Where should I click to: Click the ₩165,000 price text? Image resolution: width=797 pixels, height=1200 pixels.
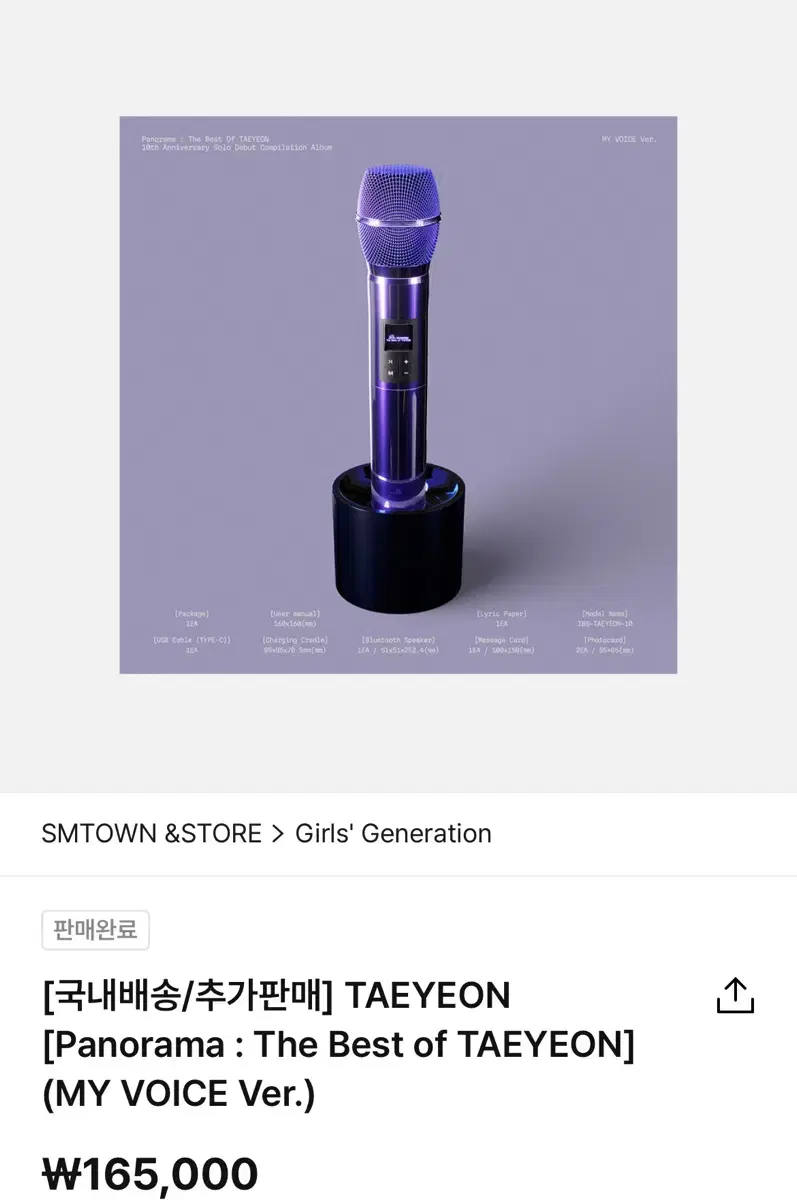coord(150,1172)
